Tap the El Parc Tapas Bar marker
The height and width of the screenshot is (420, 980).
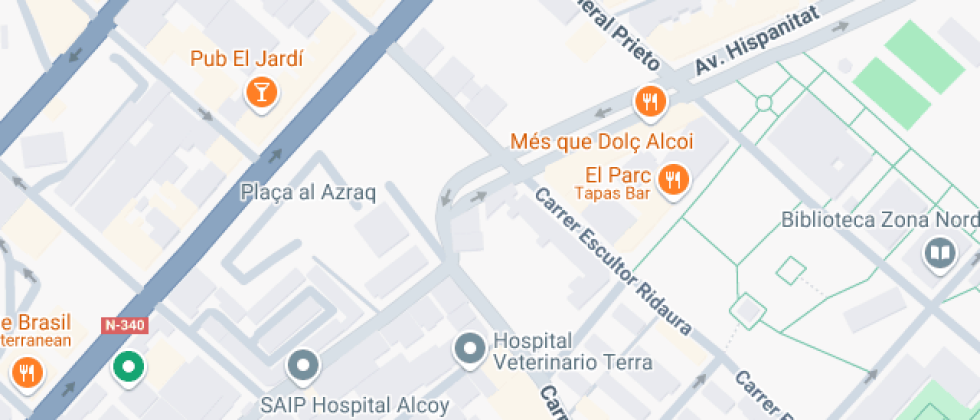675,180
